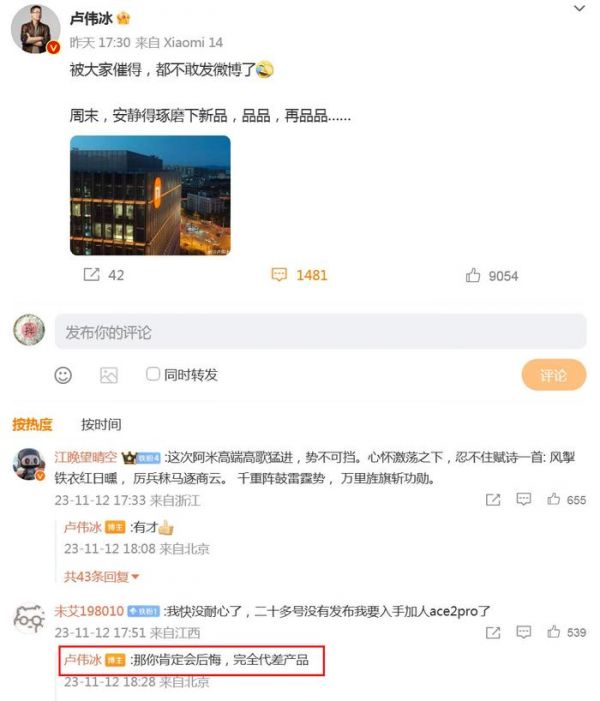Share 未艾198010's comment
The height and width of the screenshot is (701, 600).
(x=493, y=633)
